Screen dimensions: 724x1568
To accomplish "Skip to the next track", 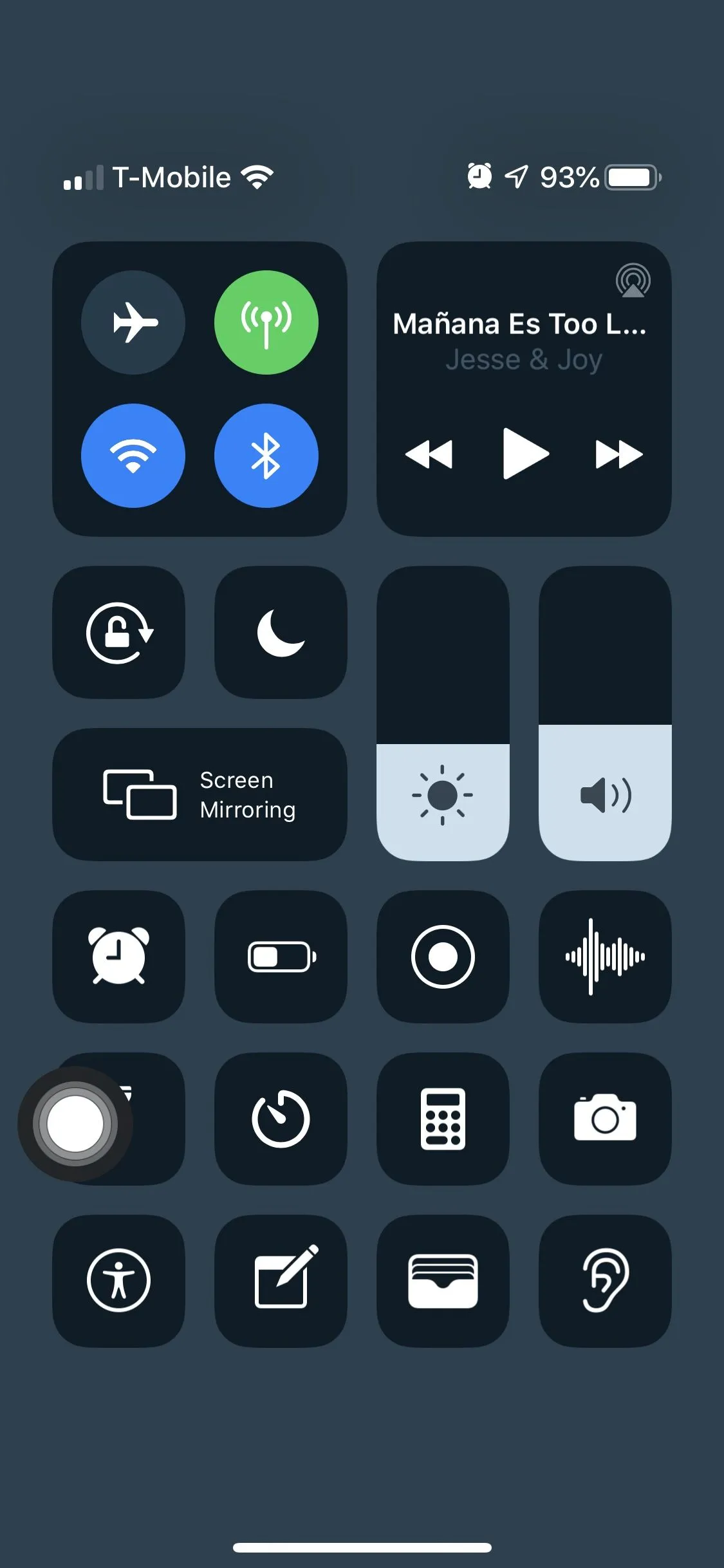I will pyautogui.click(x=618, y=454).
